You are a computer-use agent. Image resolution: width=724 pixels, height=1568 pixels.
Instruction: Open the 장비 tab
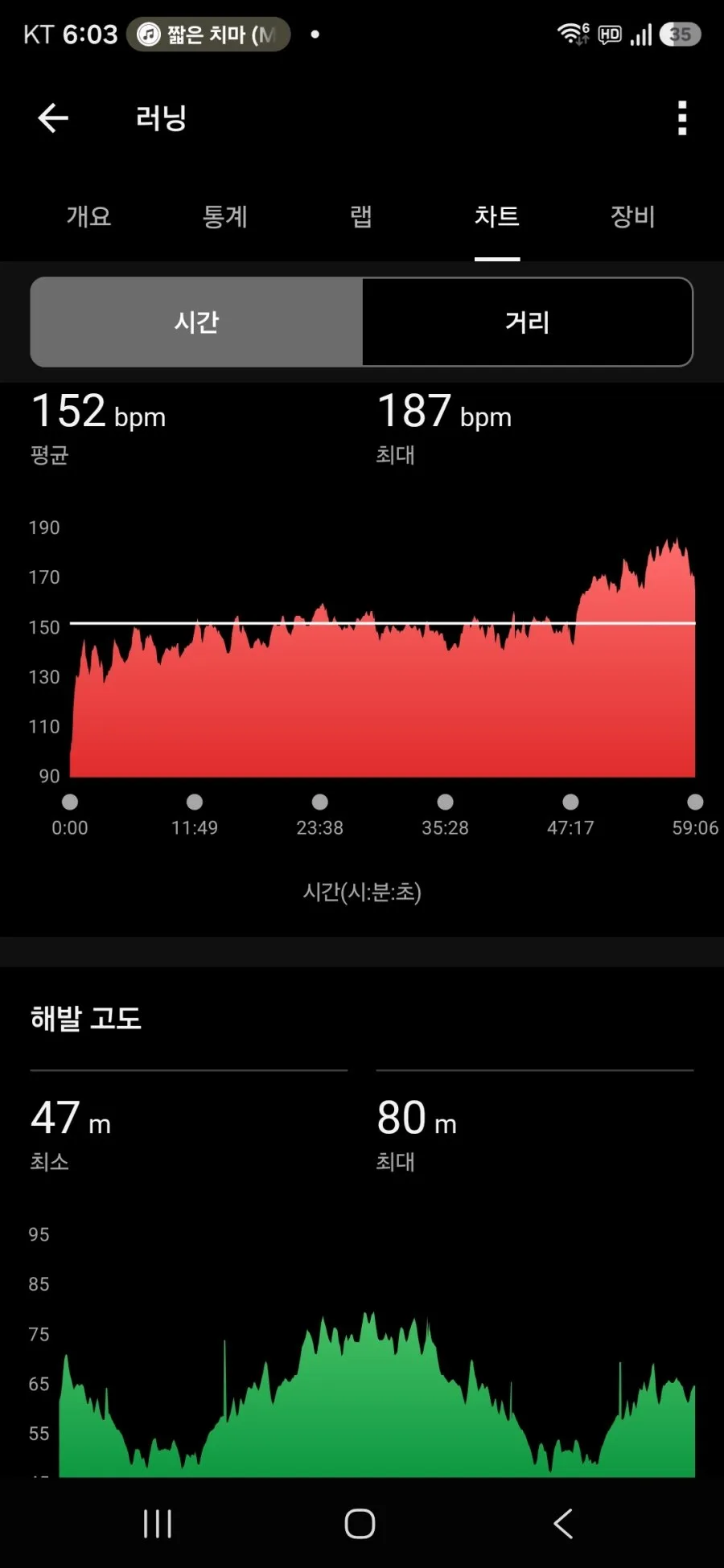pos(633,216)
